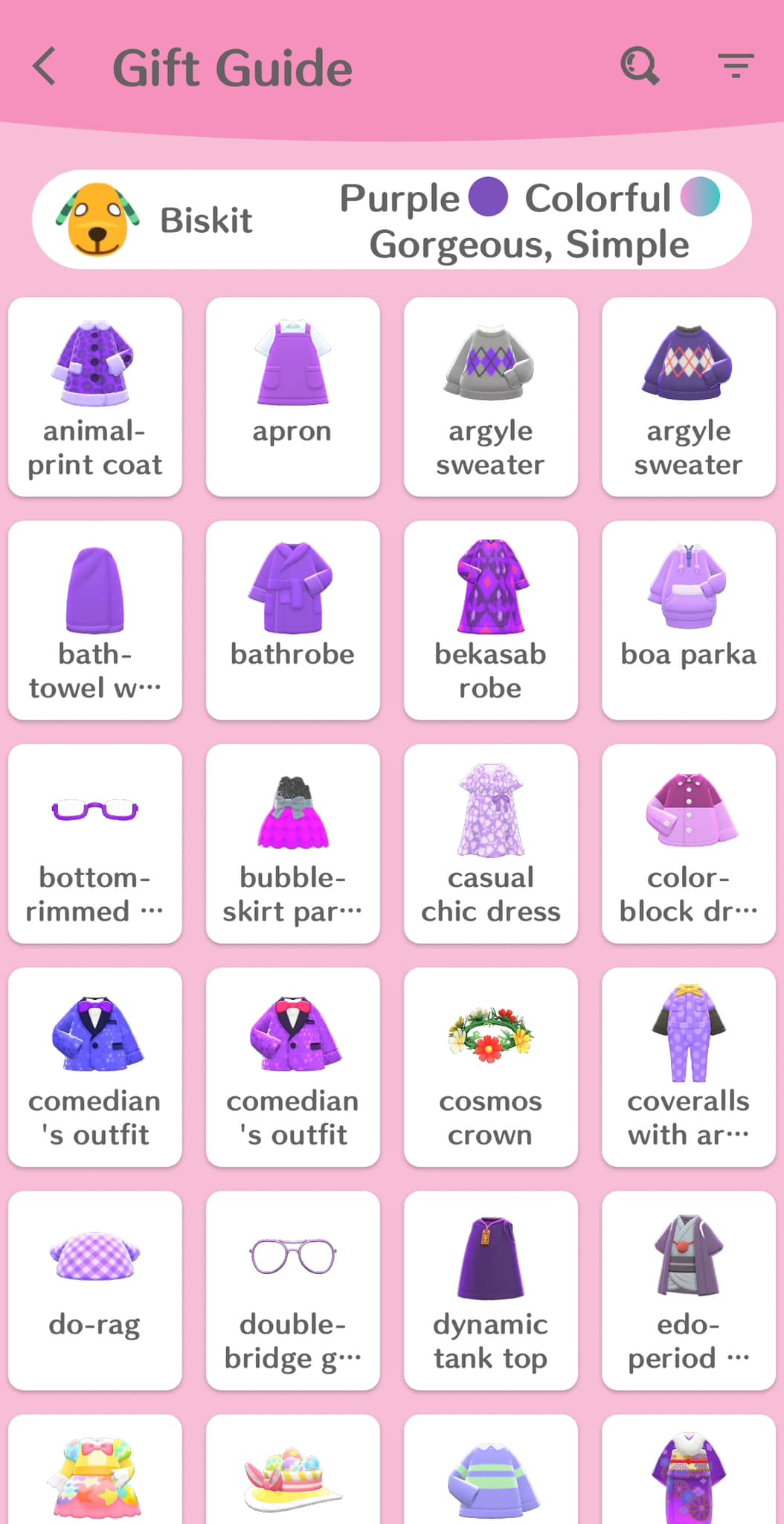Open the blue comedian's outfit
The width and height of the screenshot is (784, 1524).
coord(95,1067)
